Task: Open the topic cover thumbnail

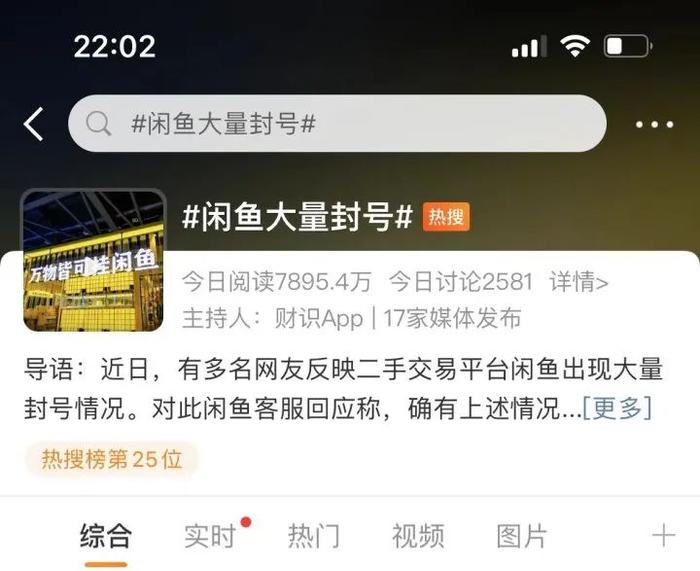Action: point(94,260)
